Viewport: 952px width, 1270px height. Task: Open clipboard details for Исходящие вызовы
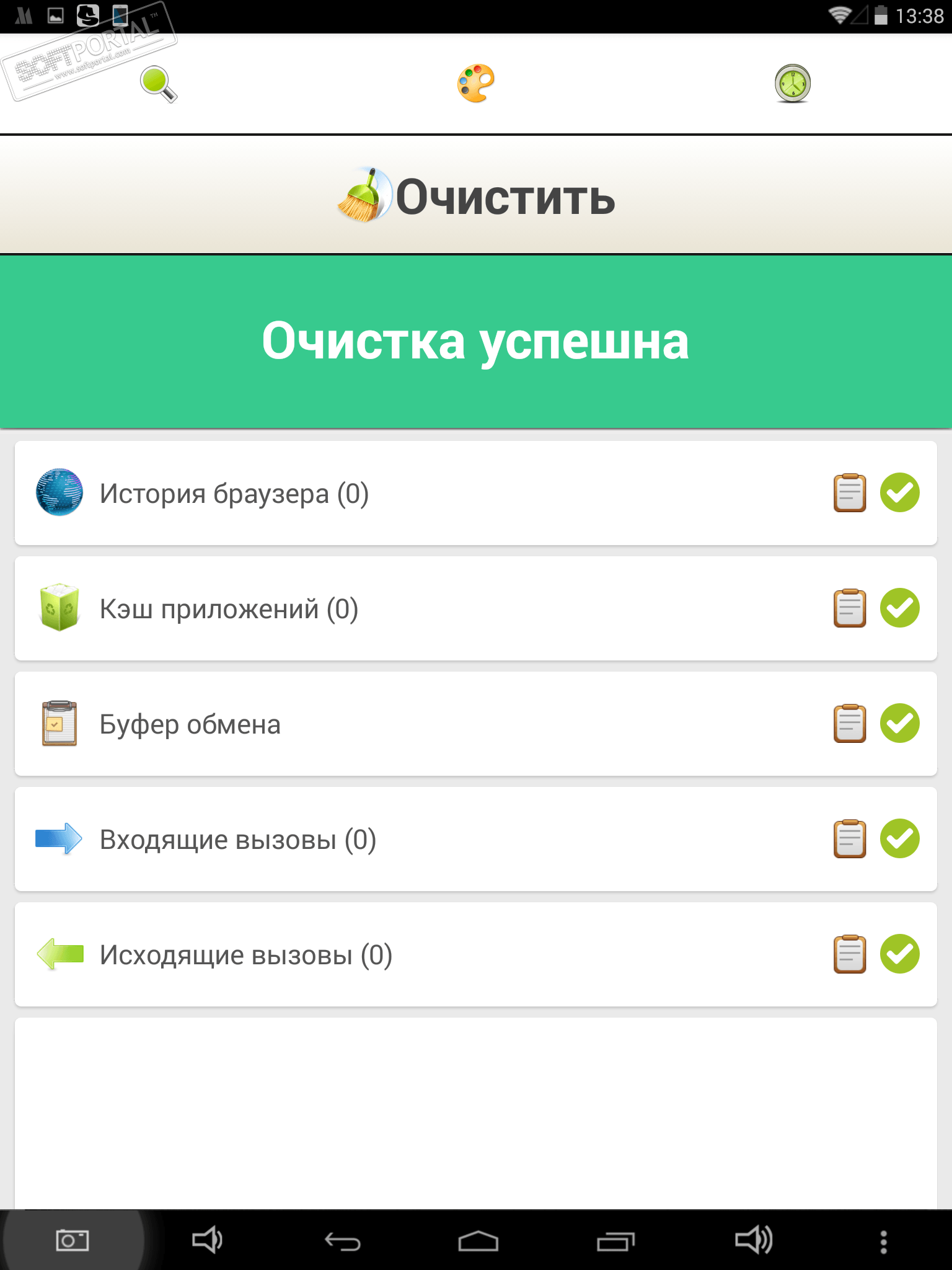click(x=849, y=954)
